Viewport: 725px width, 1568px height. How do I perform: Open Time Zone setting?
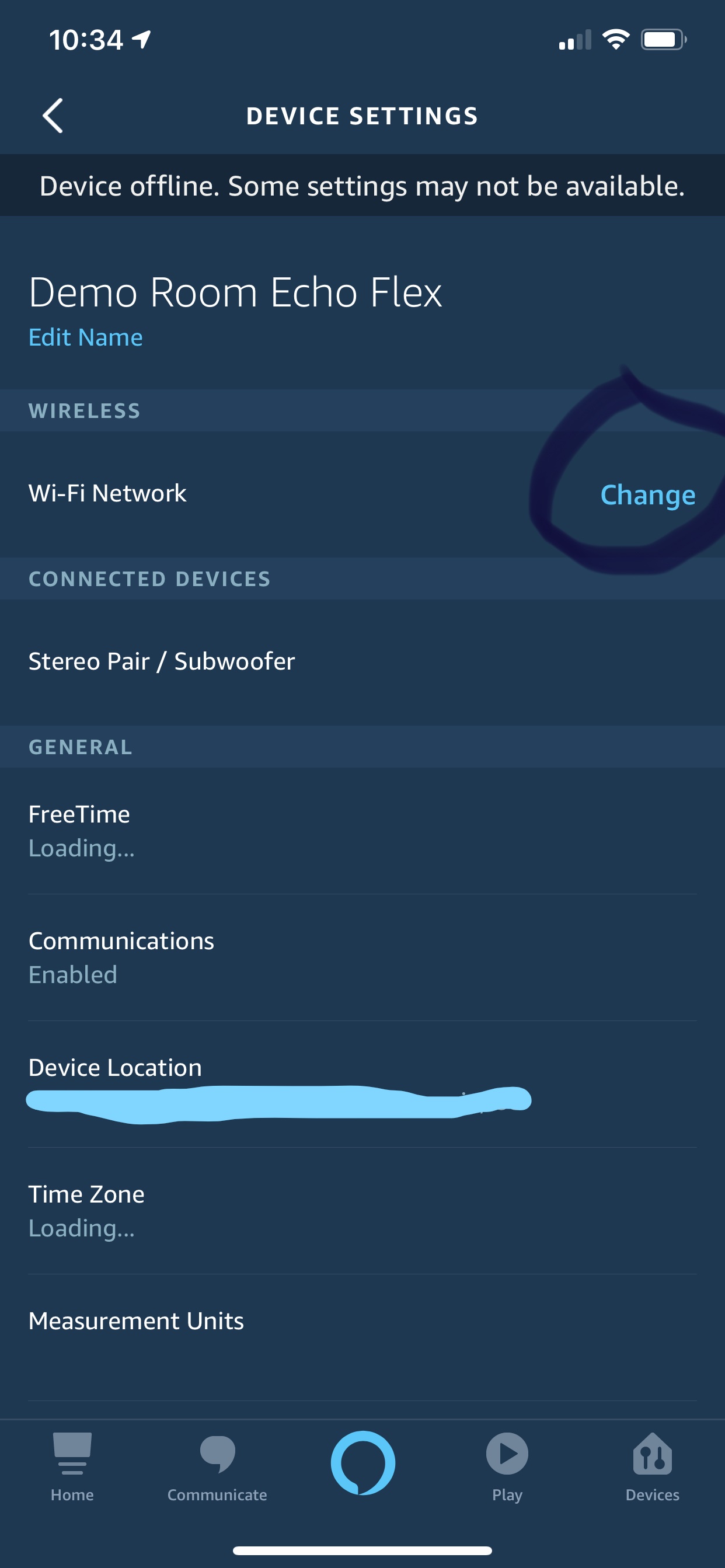tap(86, 1210)
